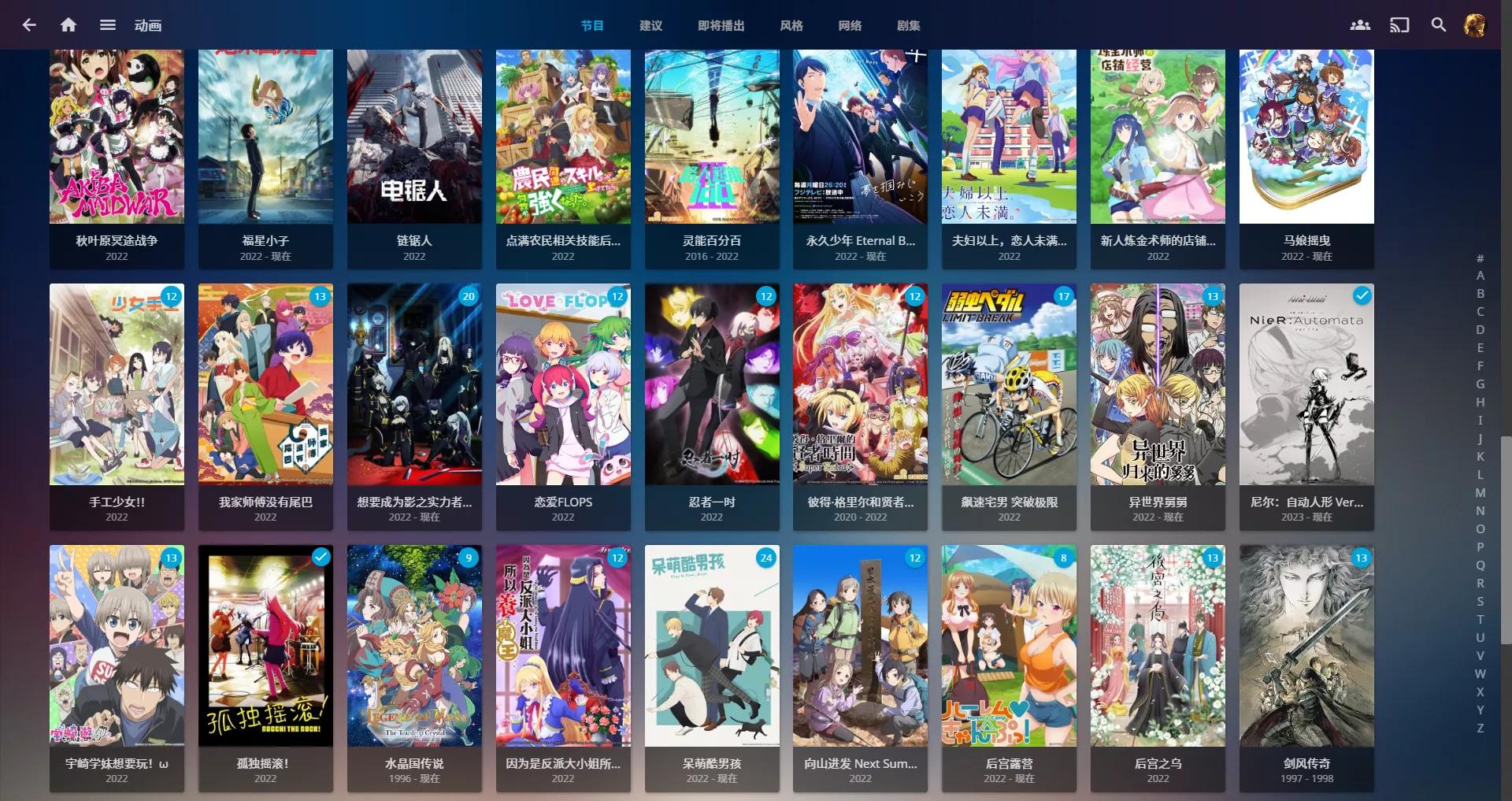Open the SyncPlay group icon
The height and width of the screenshot is (801, 1512).
click(1360, 25)
